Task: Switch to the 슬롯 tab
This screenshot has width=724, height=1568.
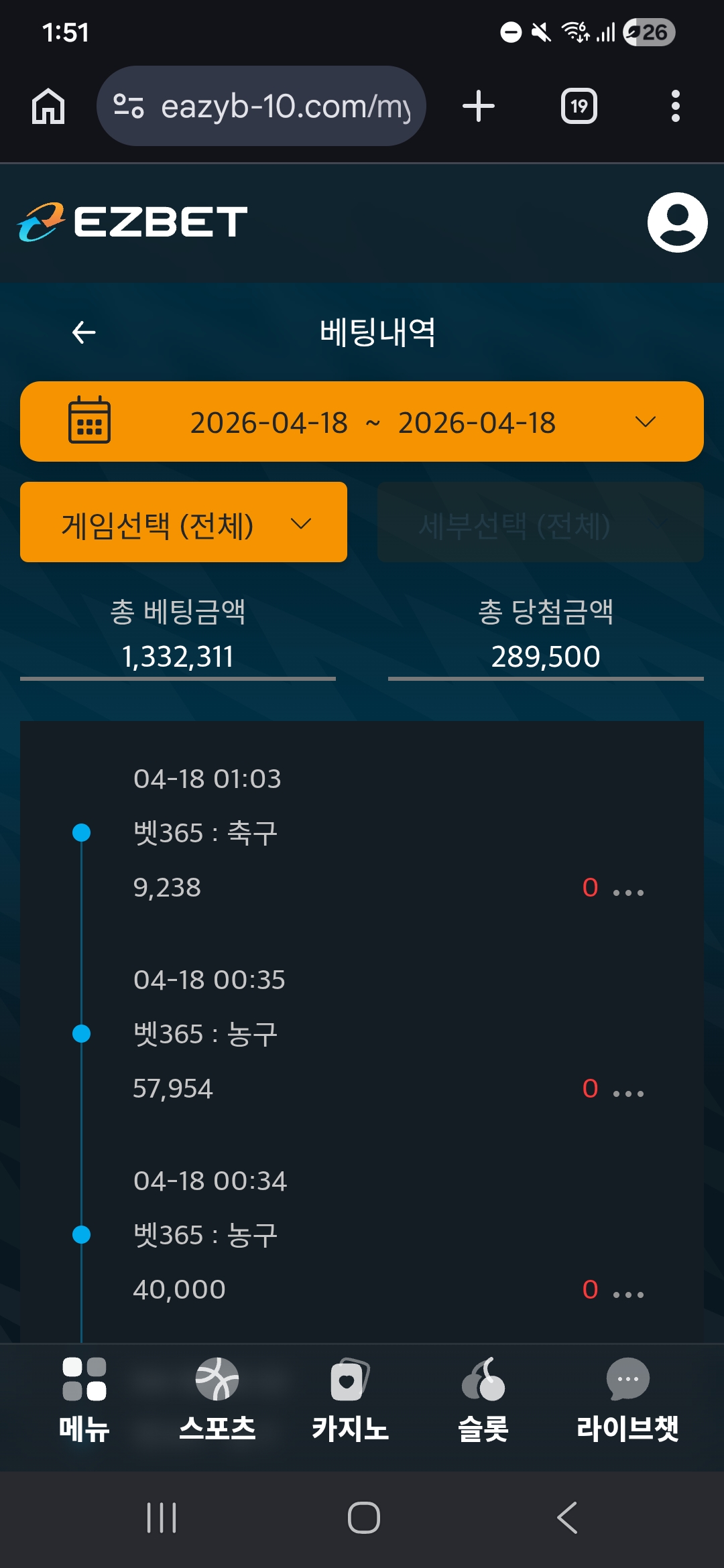Action: [483, 1399]
